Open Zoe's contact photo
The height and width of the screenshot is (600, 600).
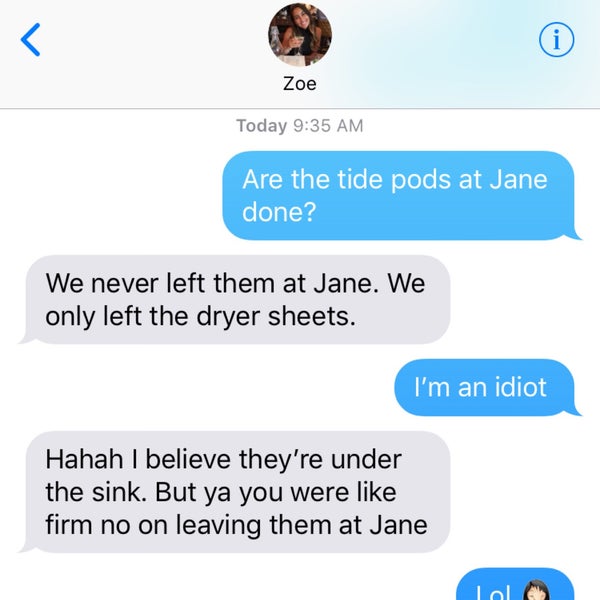point(299,35)
